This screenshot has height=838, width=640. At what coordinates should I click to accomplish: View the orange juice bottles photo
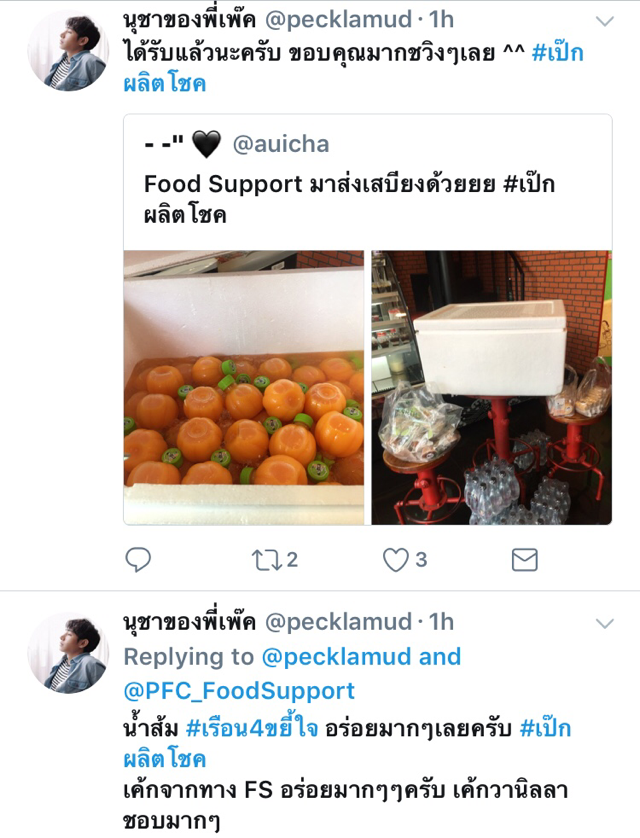[x=244, y=387]
